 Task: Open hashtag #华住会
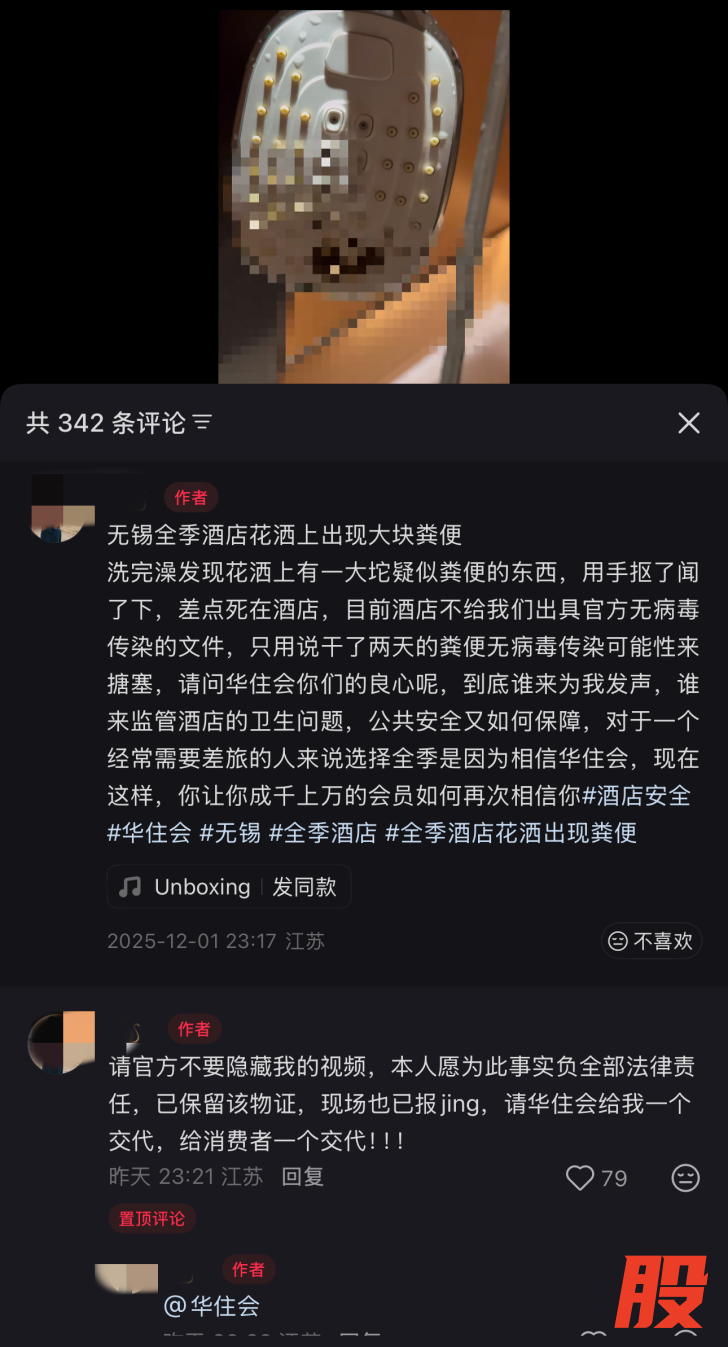149,832
